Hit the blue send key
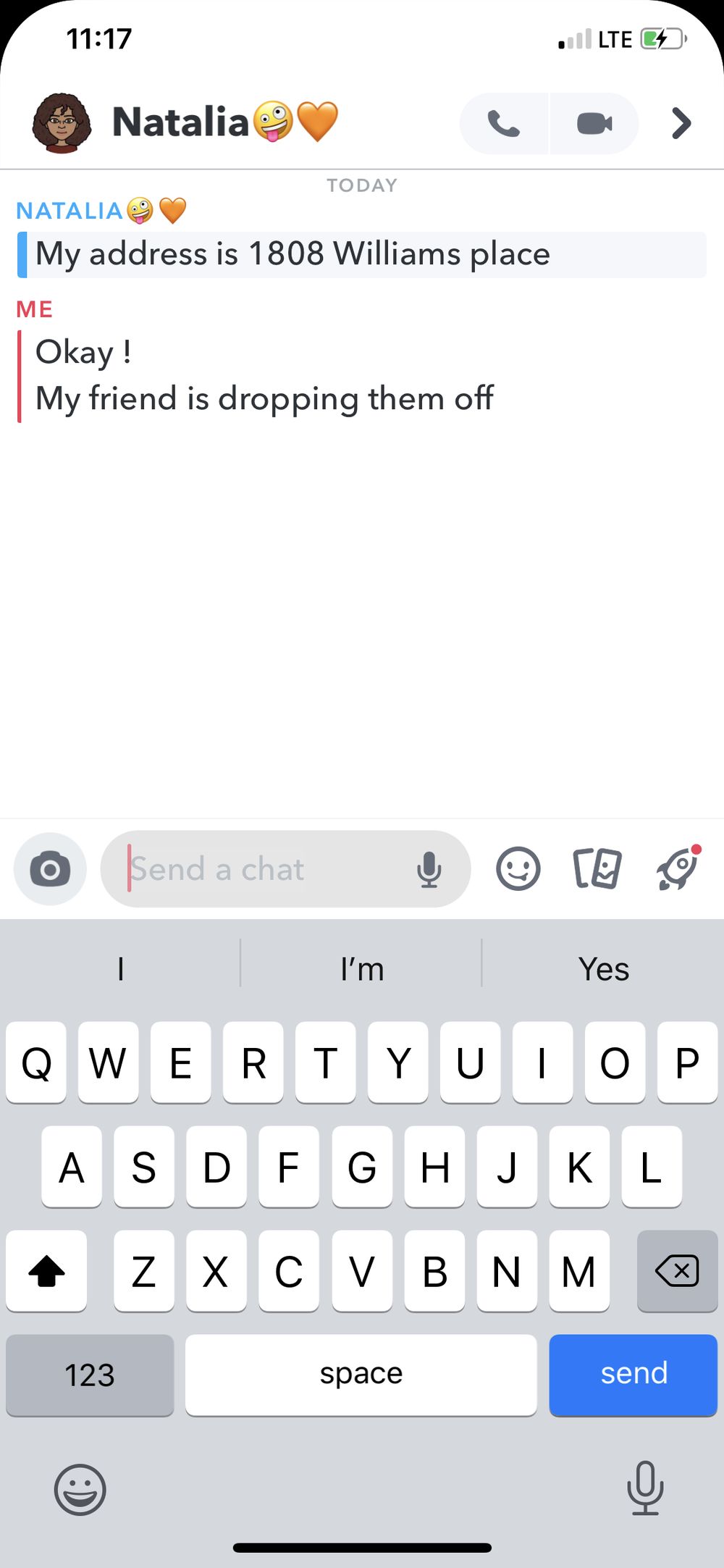This screenshot has width=724, height=1568. pos(633,1374)
